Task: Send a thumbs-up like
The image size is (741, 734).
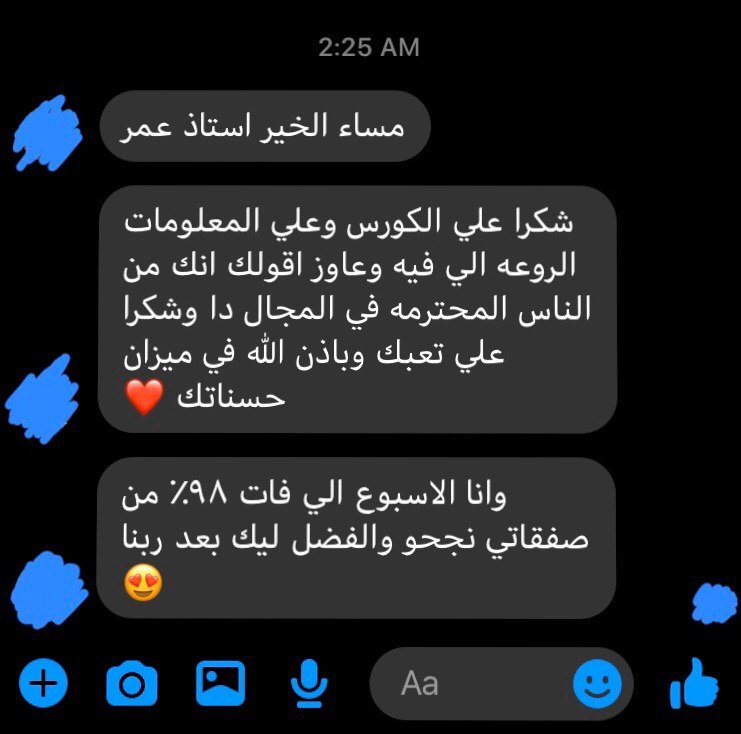Action: click(x=694, y=685)
